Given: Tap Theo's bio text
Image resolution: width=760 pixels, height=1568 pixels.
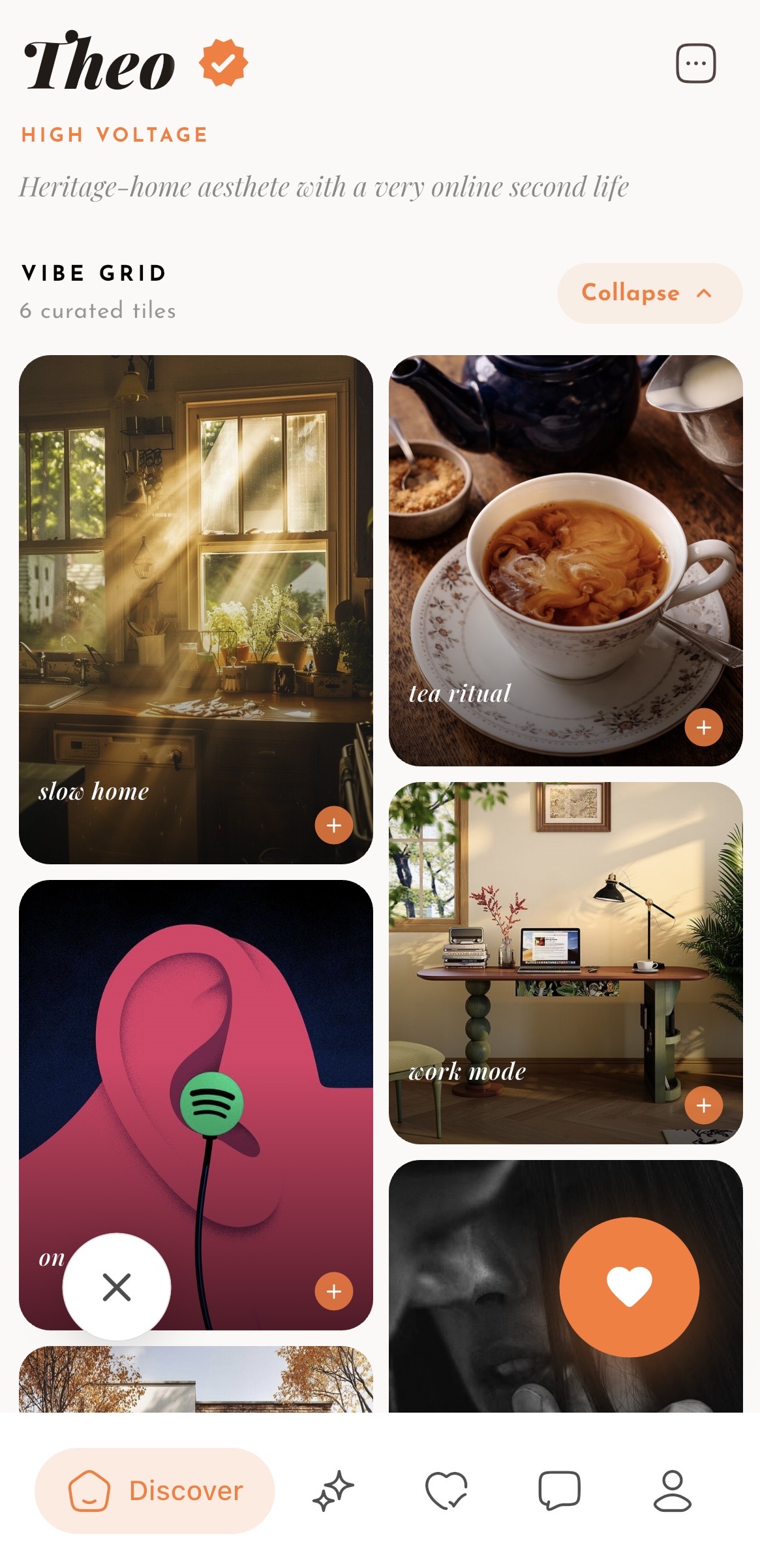Looking at the screenshot, I should click(x=324, y=187).
